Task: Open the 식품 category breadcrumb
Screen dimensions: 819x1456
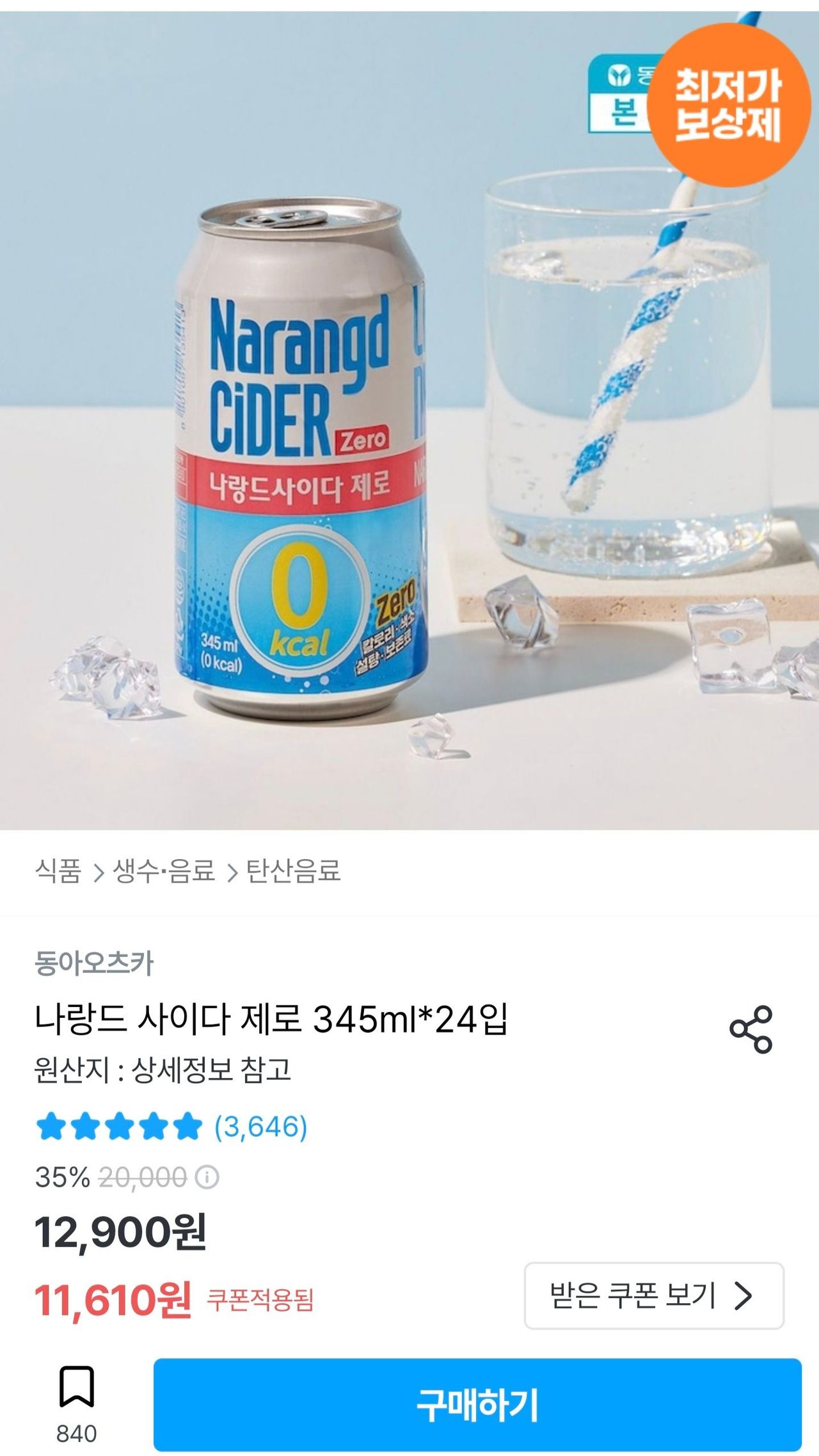Action: click(58, 871)
